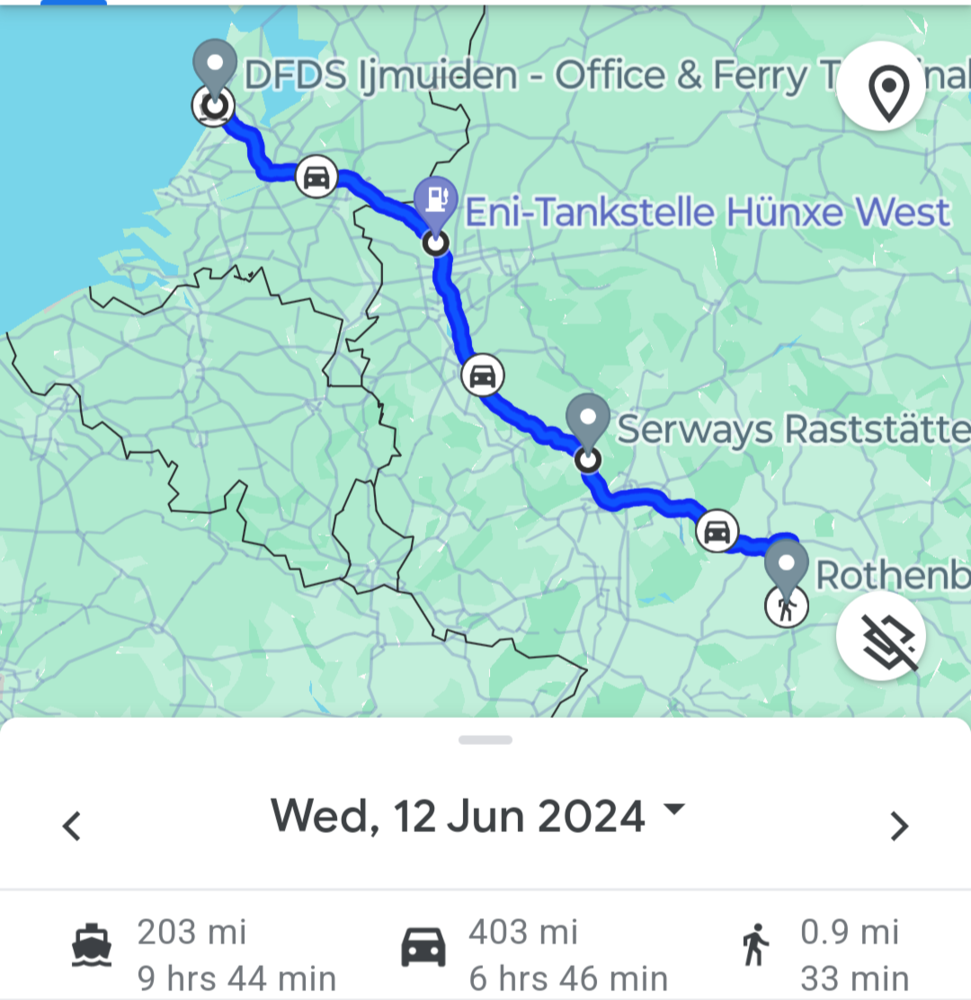Go to the previous day
Viewport: 971px width, 1000px height.
point(71,826)
